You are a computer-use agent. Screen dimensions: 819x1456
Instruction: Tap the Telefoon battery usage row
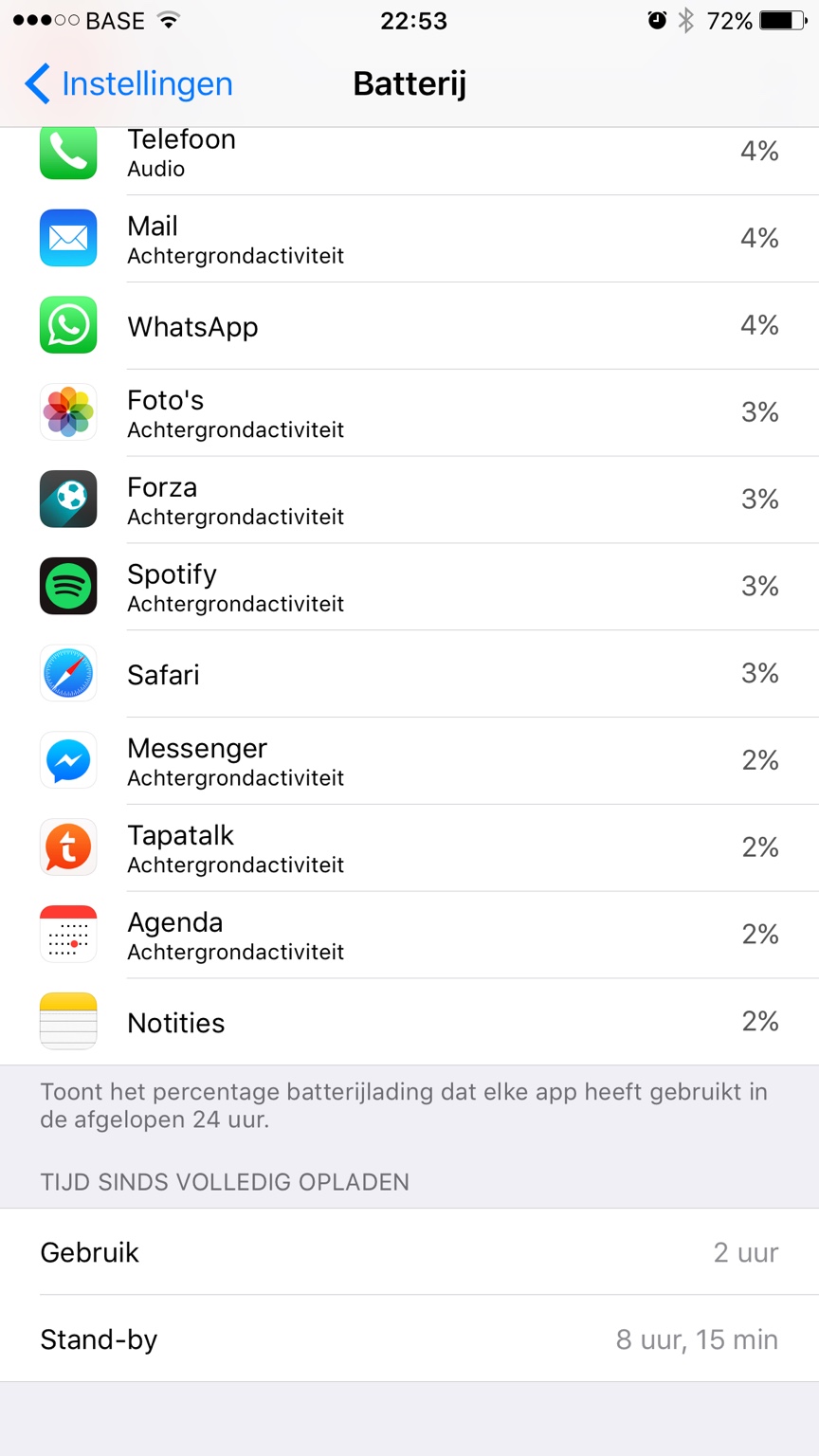click(409, 152)
